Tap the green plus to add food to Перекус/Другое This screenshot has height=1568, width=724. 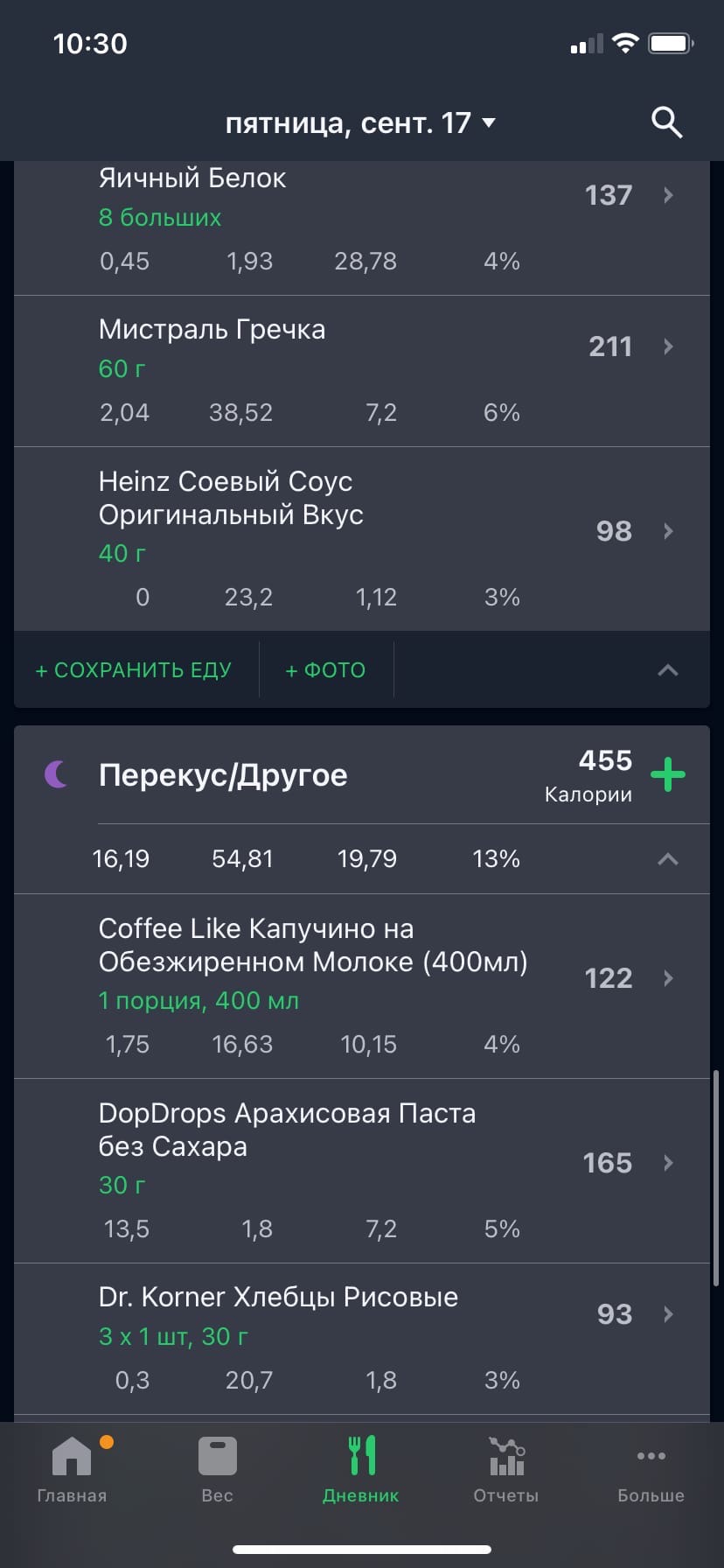(668, 774)
